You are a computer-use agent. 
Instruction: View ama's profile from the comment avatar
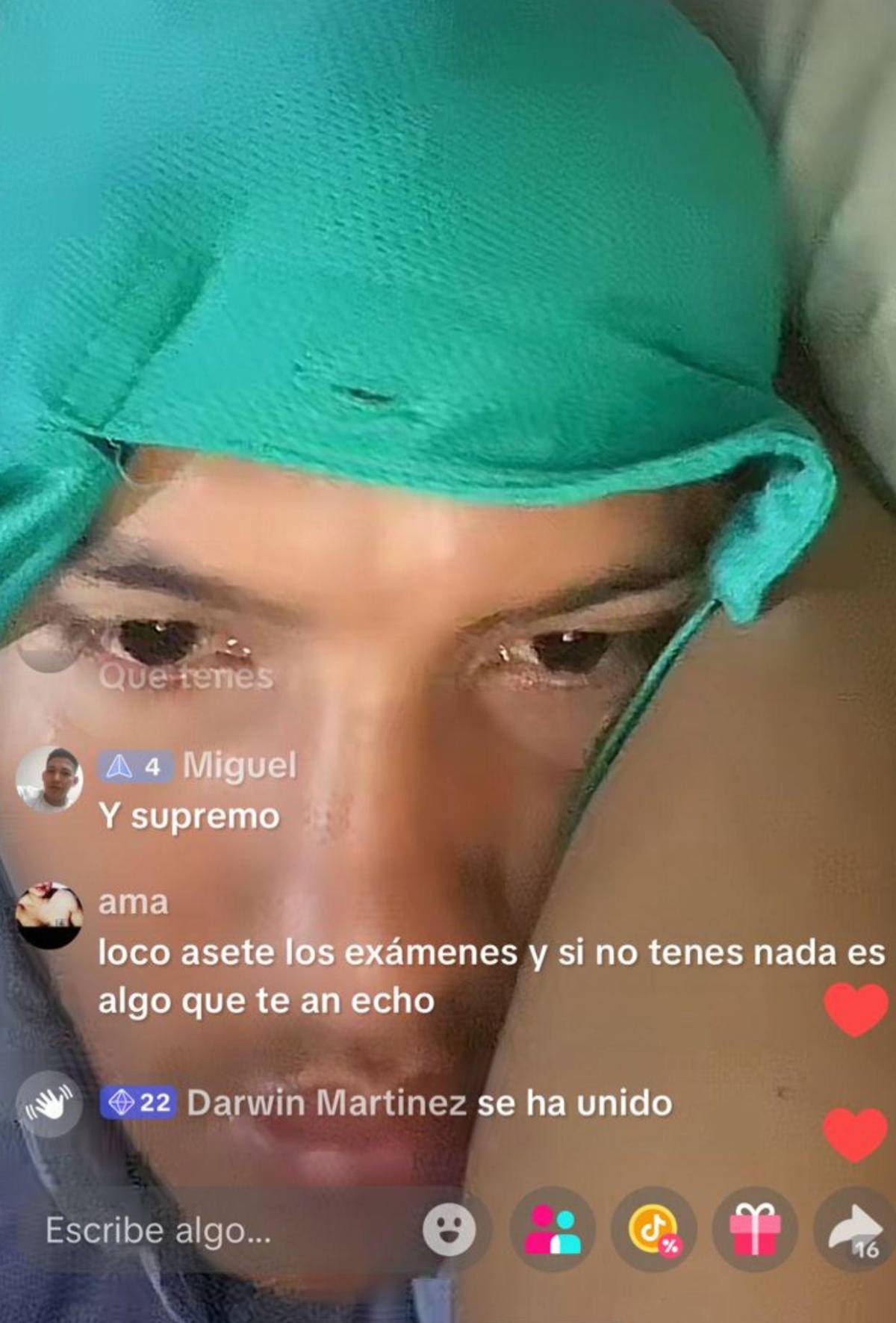[x=49, y=916]
